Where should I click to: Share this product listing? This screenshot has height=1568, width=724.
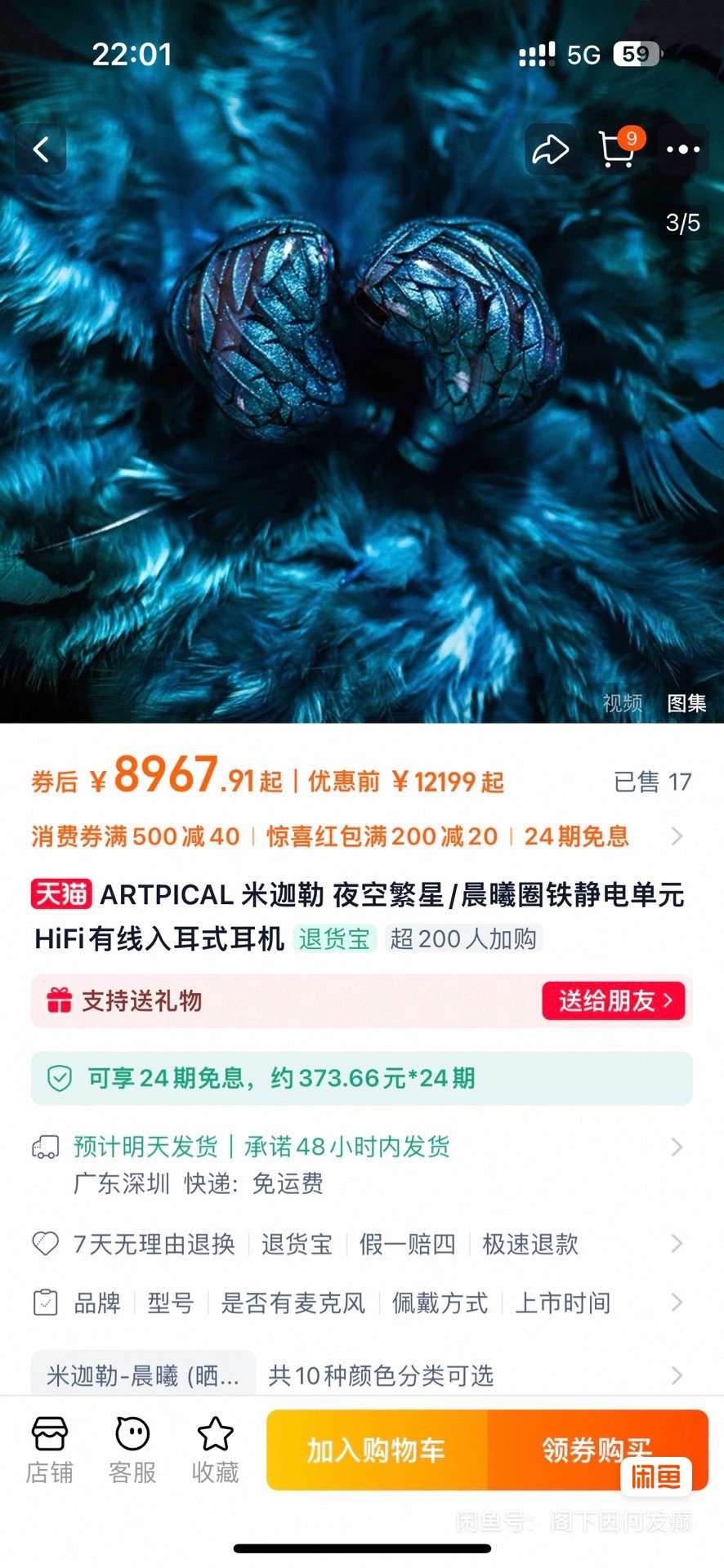click(550, 149)
